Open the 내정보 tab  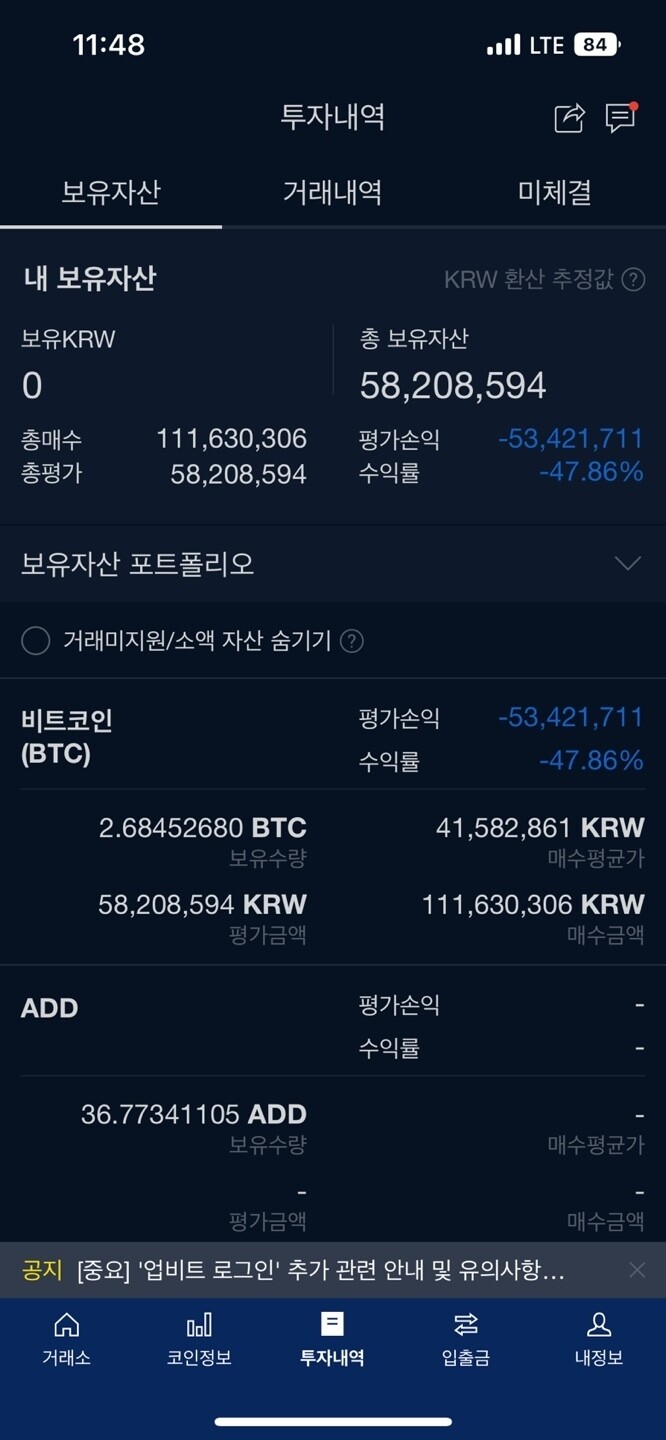(598, 1339)
